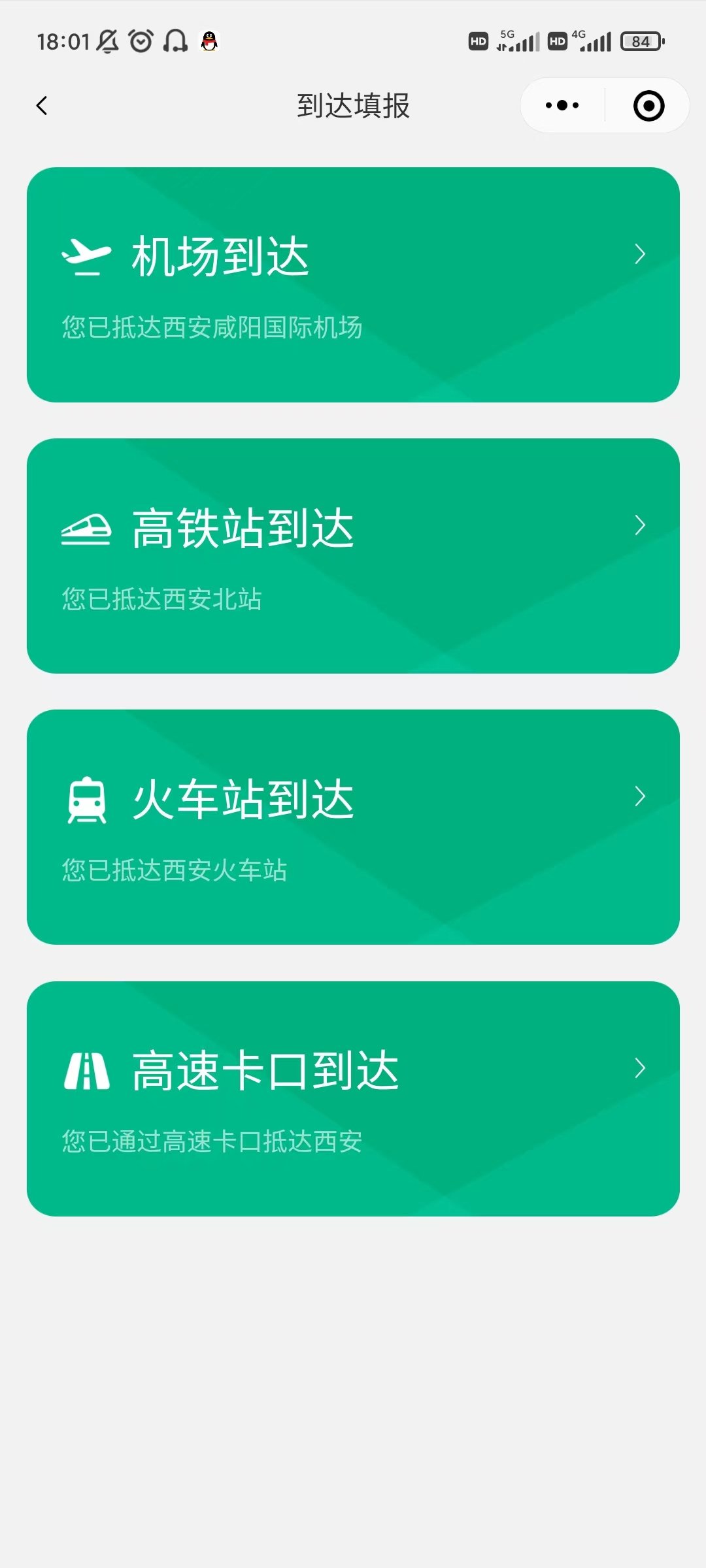
Task: Open the mini program more-options menu
Action: coord(562,105)
